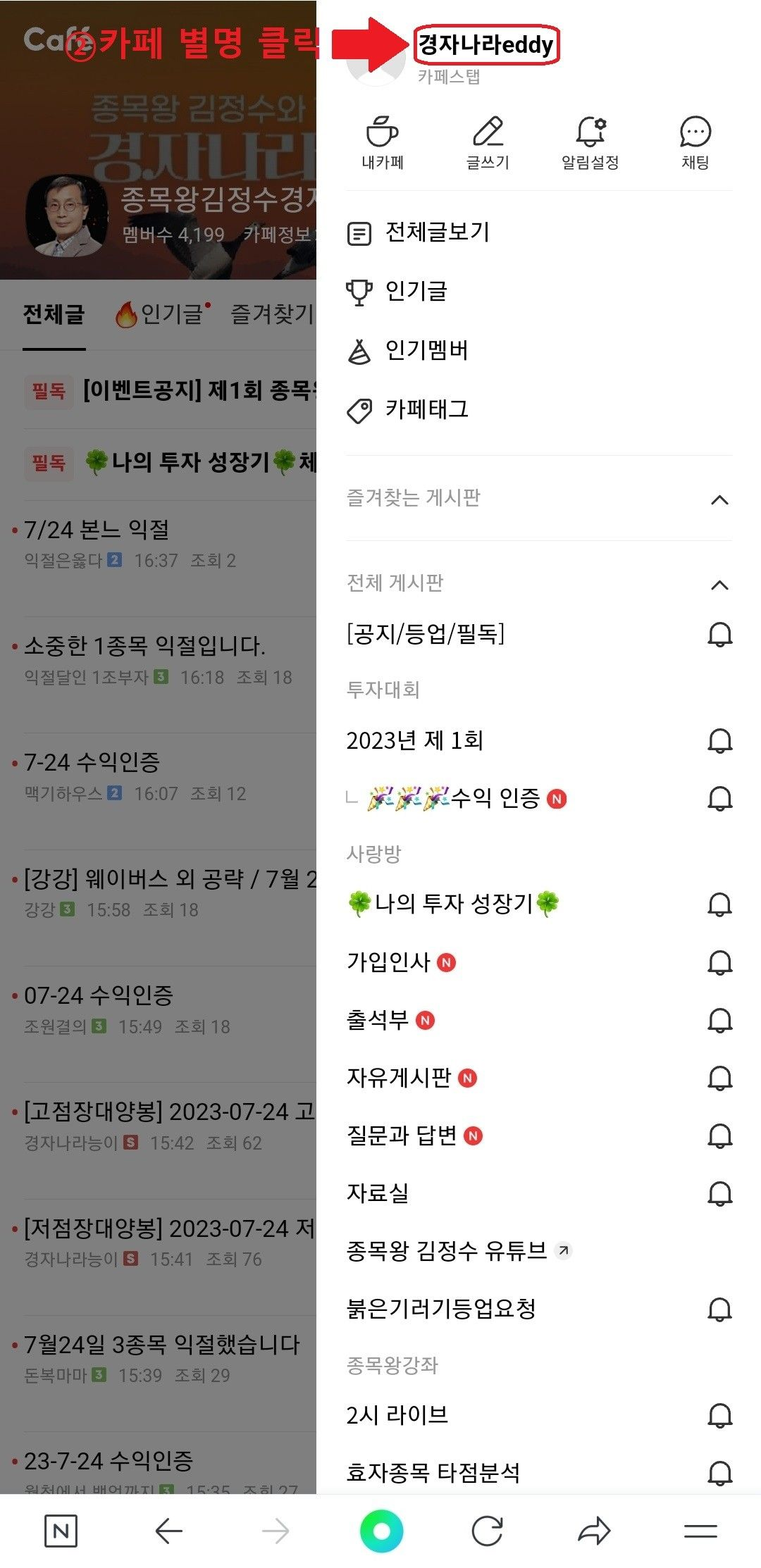Viewport: 761px width, 1568px height.
Task: Collapse the 즐겨찾는 게시판 section
Action: point(719,499)
